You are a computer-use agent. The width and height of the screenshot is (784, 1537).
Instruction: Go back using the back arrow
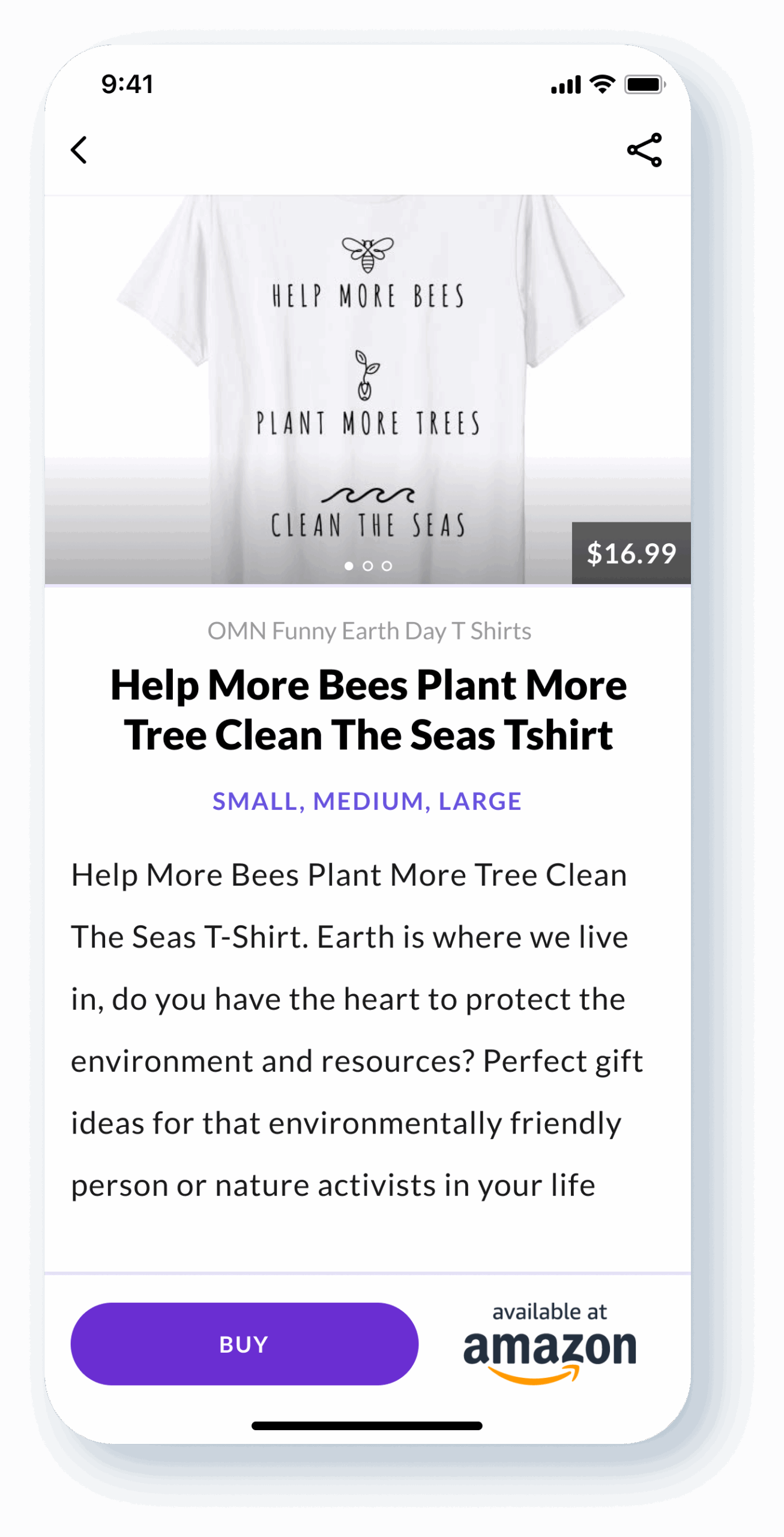79,150
